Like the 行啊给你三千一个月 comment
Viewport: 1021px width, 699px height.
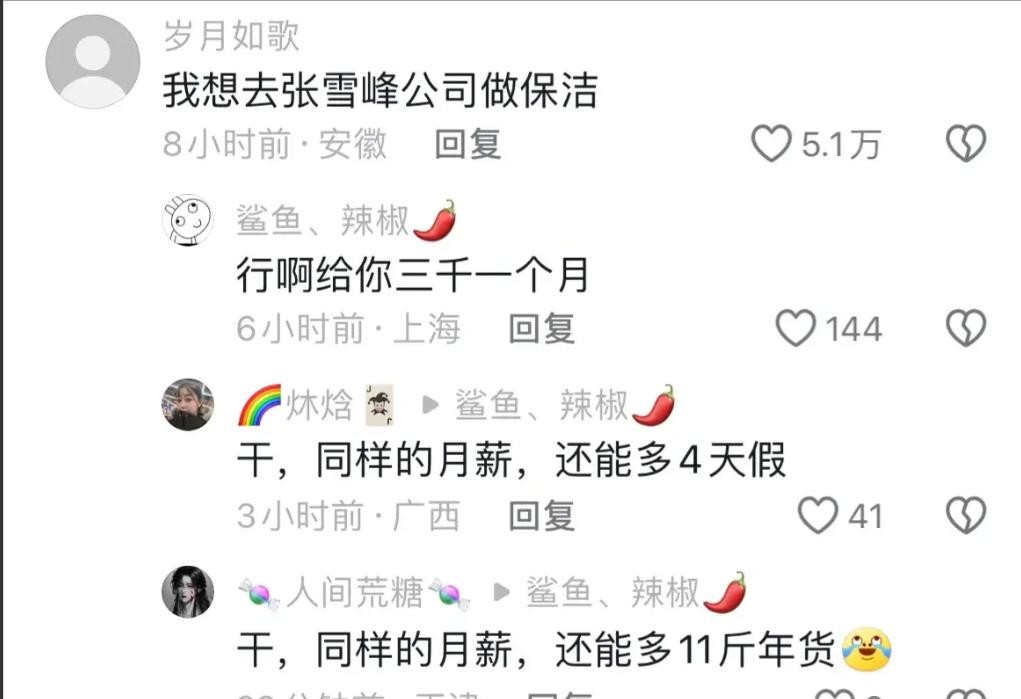(x=796, y=329)
